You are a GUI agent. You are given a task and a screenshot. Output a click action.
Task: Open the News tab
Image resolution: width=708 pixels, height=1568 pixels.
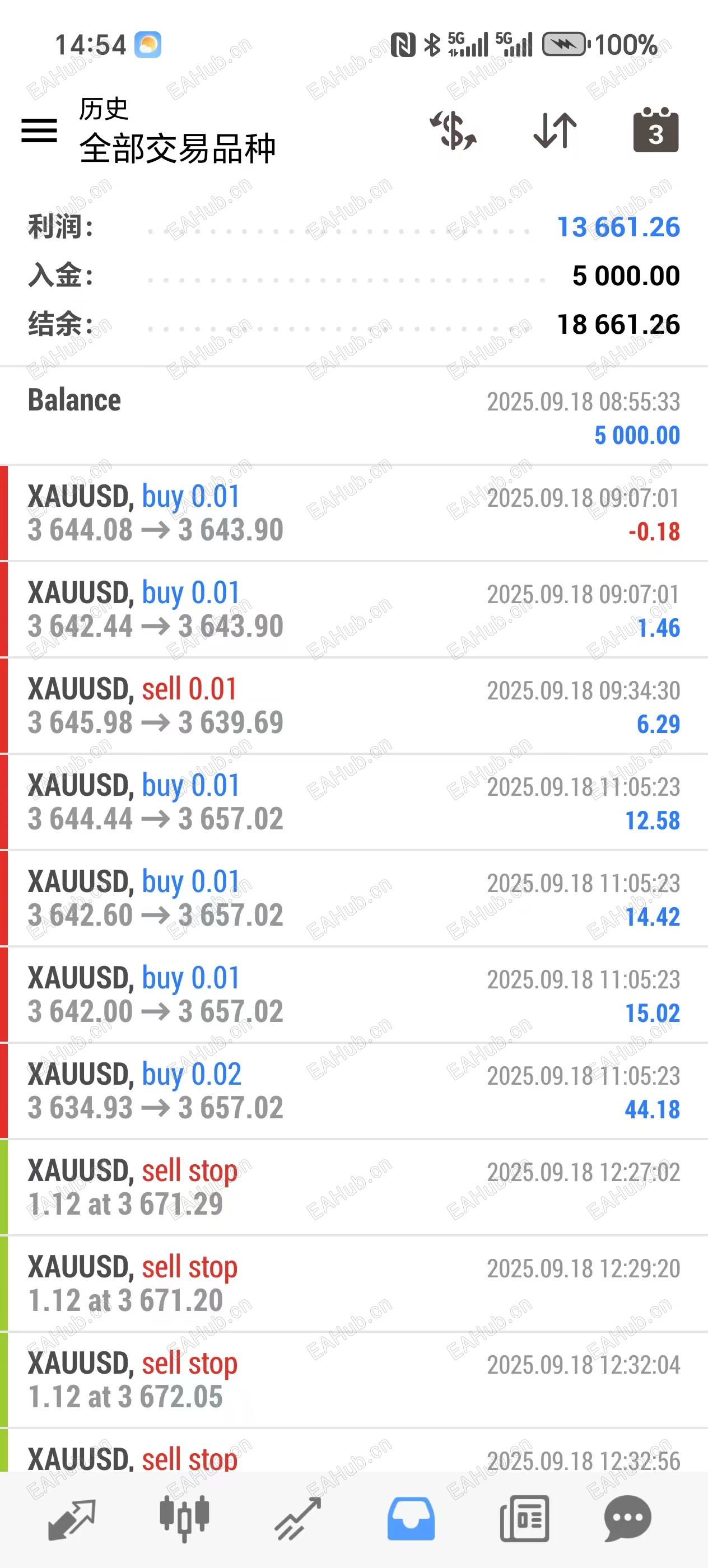click(x=524, y=1519)
